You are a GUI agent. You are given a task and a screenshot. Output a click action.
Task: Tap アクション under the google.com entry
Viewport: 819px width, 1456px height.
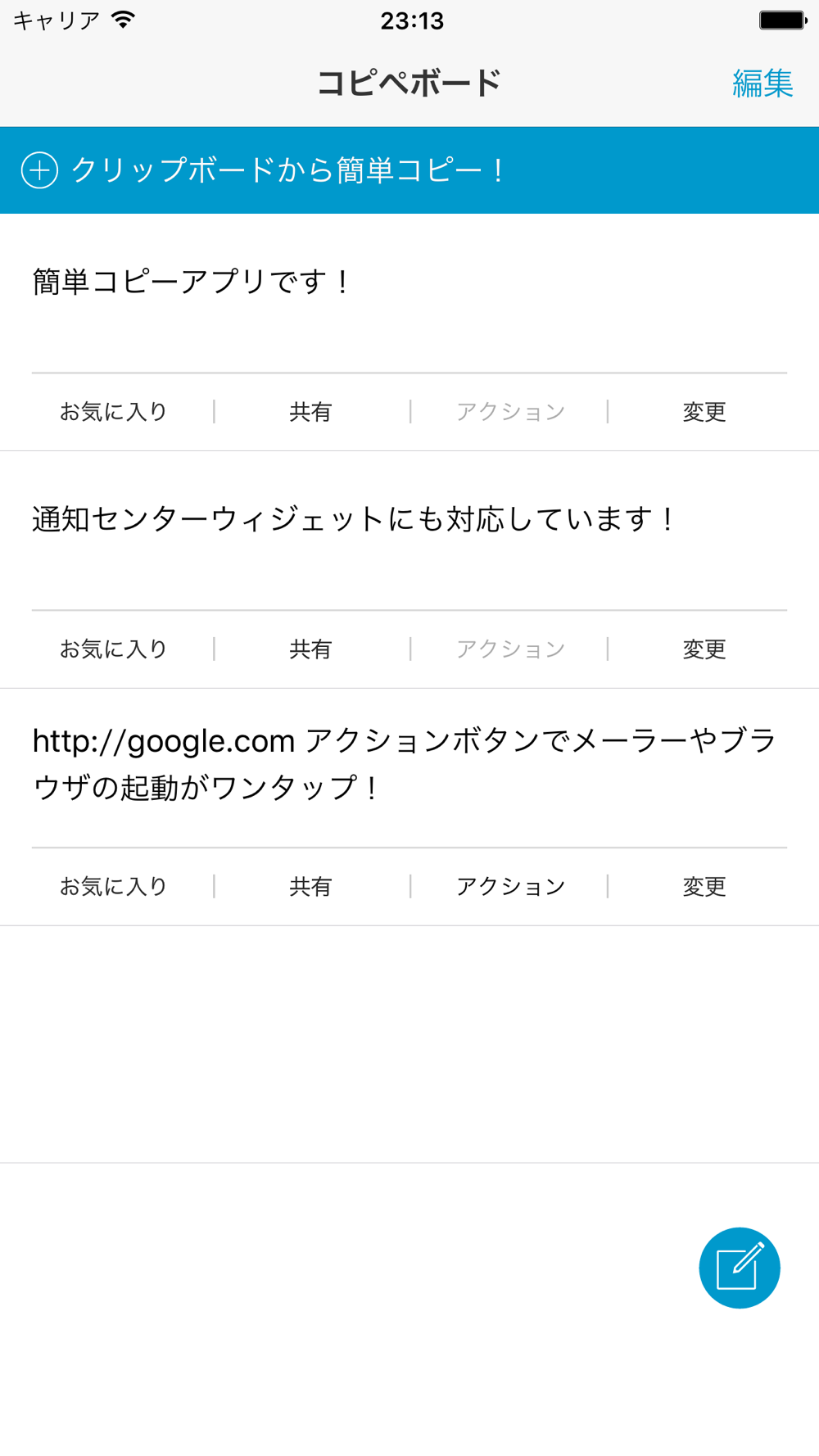click(x=510, y=887)
